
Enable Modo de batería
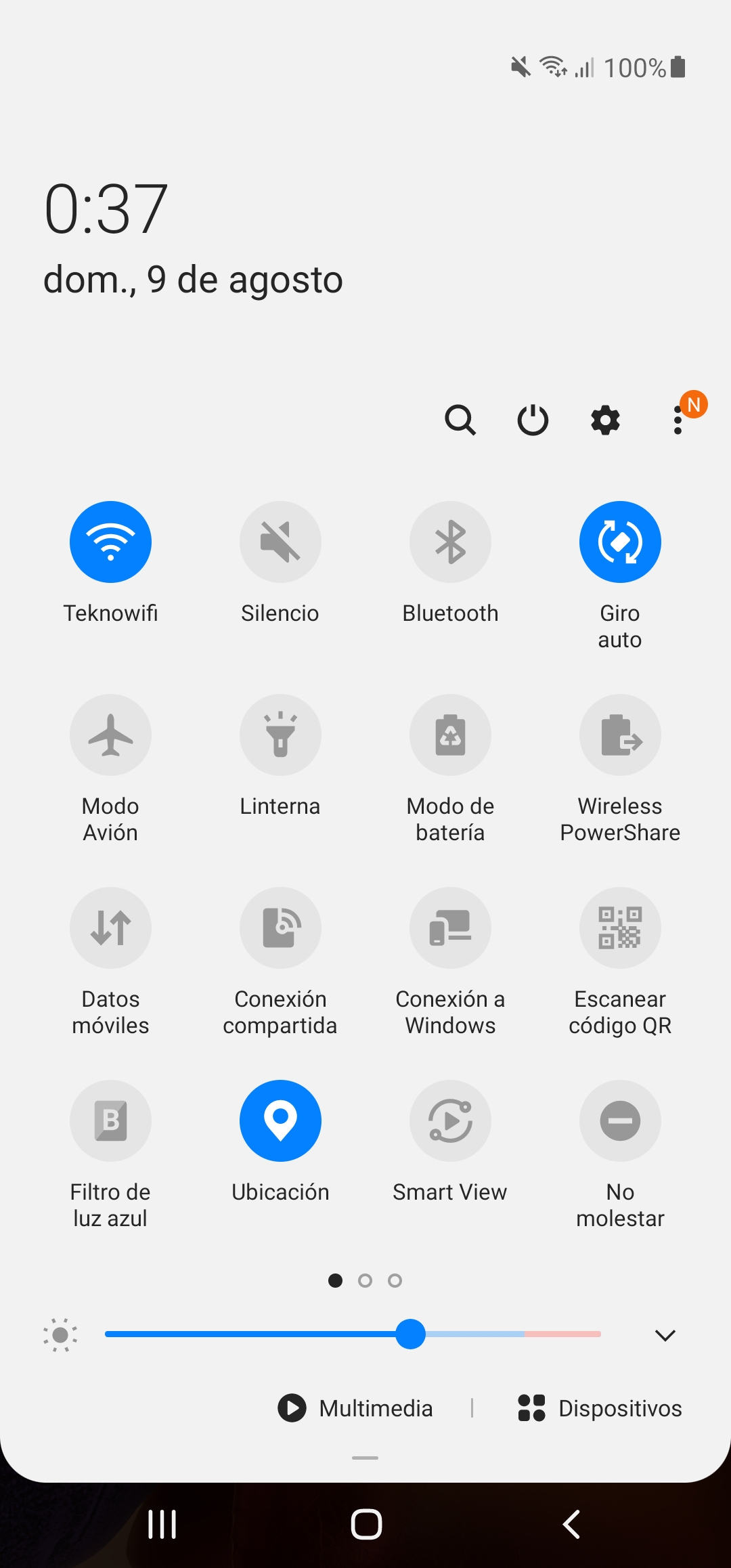(450, 735)
